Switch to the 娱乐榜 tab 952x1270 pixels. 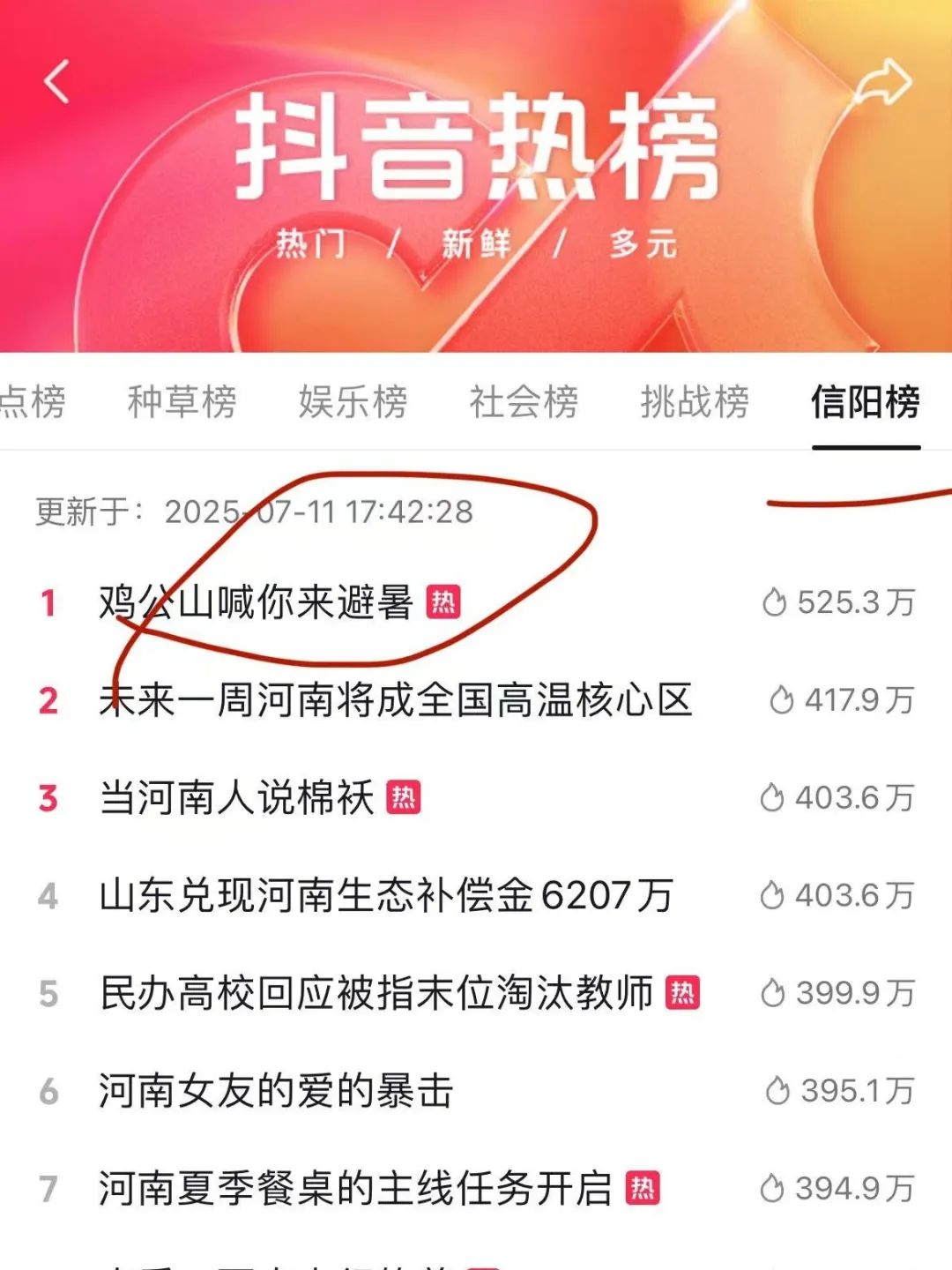(353, 402)
